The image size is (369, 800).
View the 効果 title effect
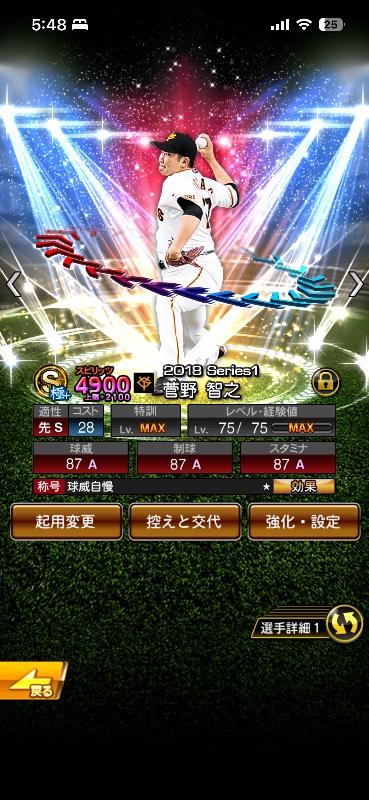click(x=304, y=486)
